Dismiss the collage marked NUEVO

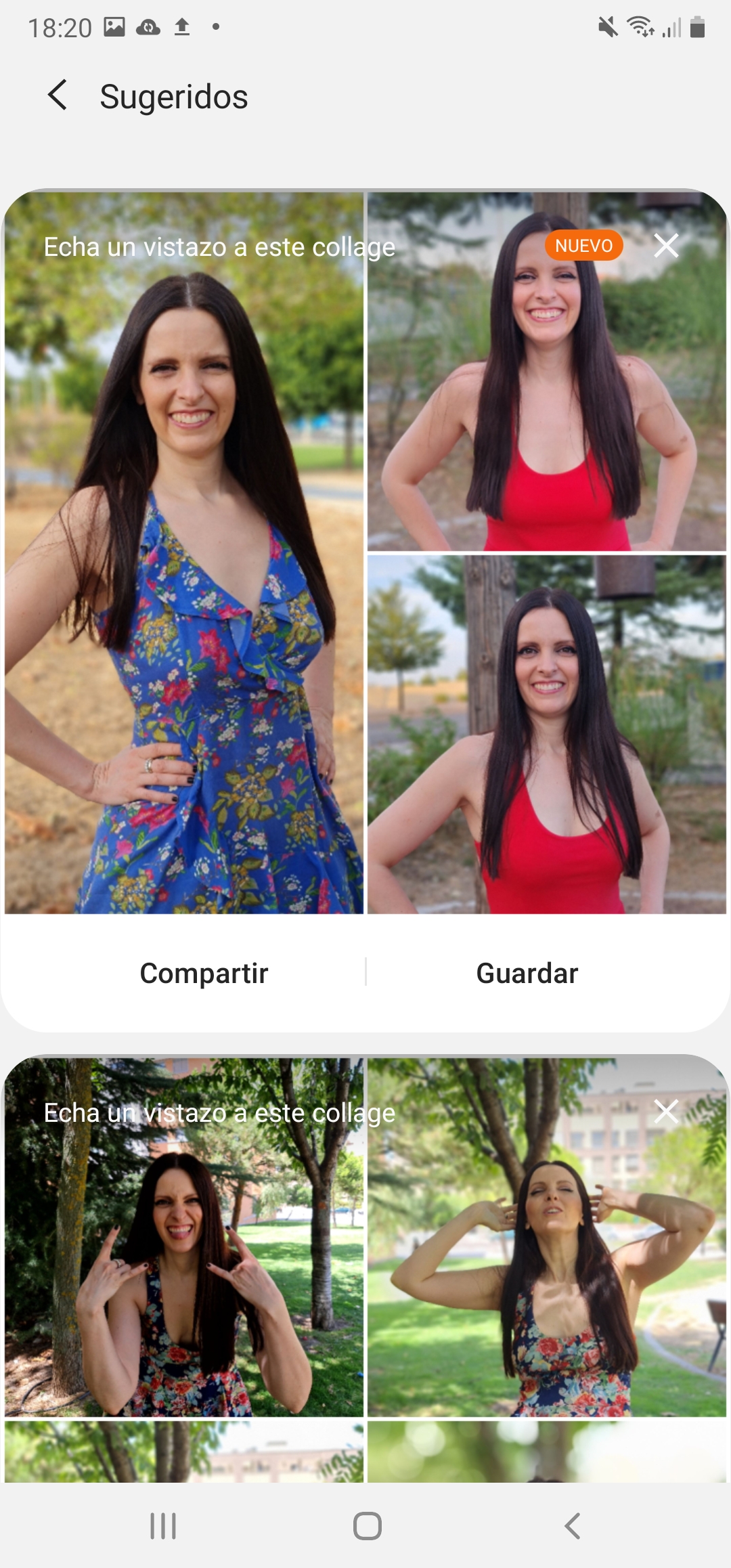(x=666, y=246)
